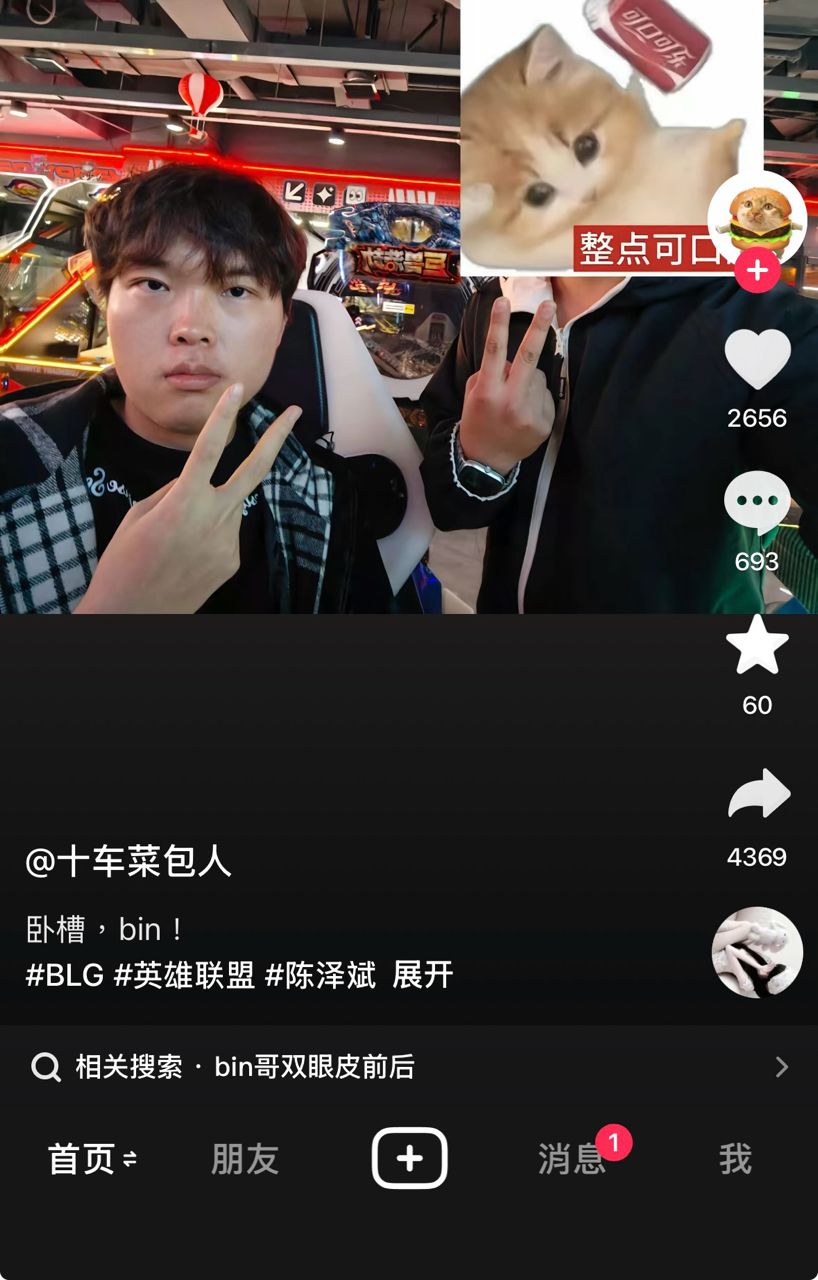Viewport: 818px width, 1280px height.
Task: Open the rotating music disc
Action: click(757, 952)
